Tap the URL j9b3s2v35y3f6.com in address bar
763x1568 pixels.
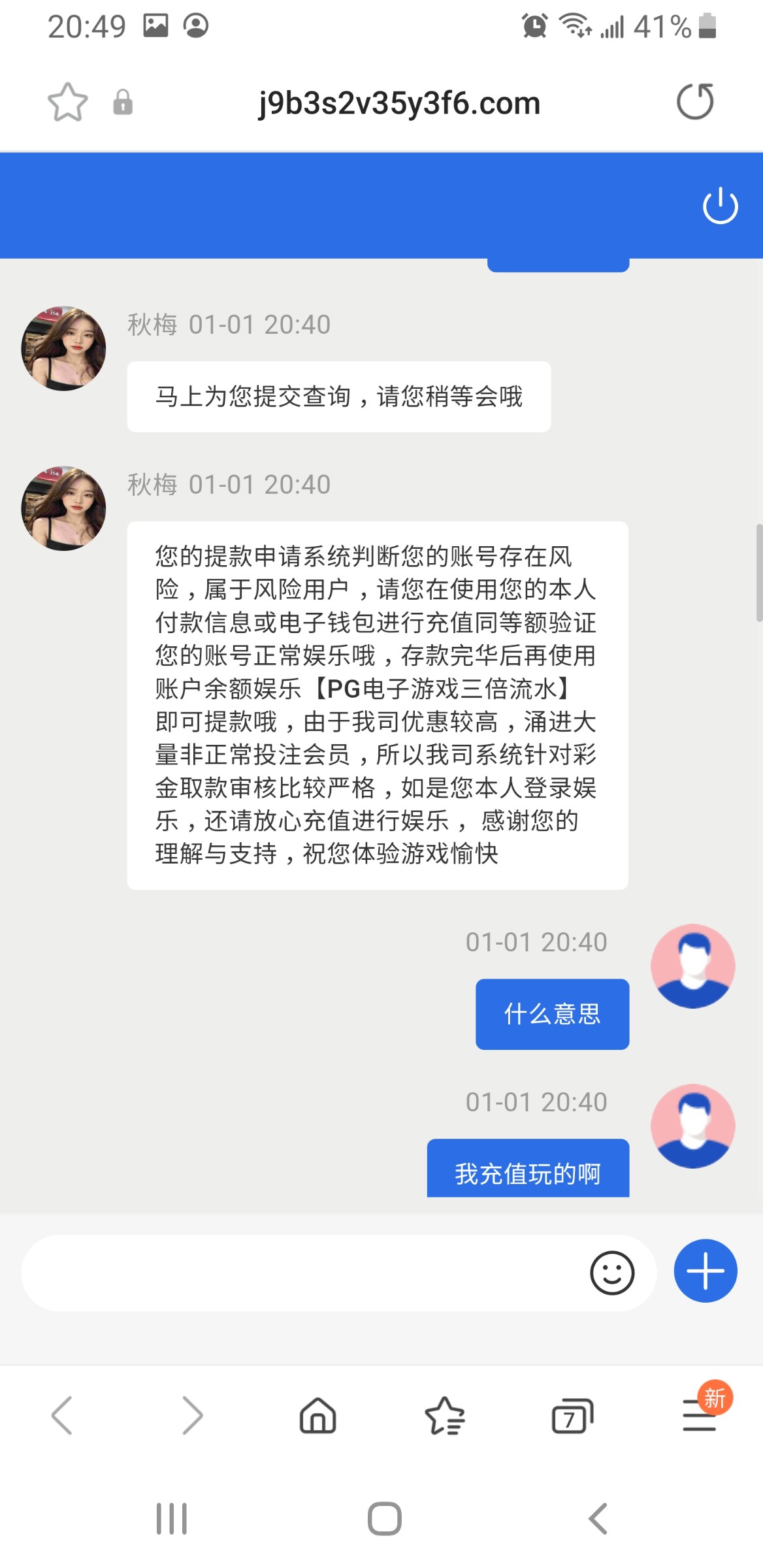pos(398,102)
